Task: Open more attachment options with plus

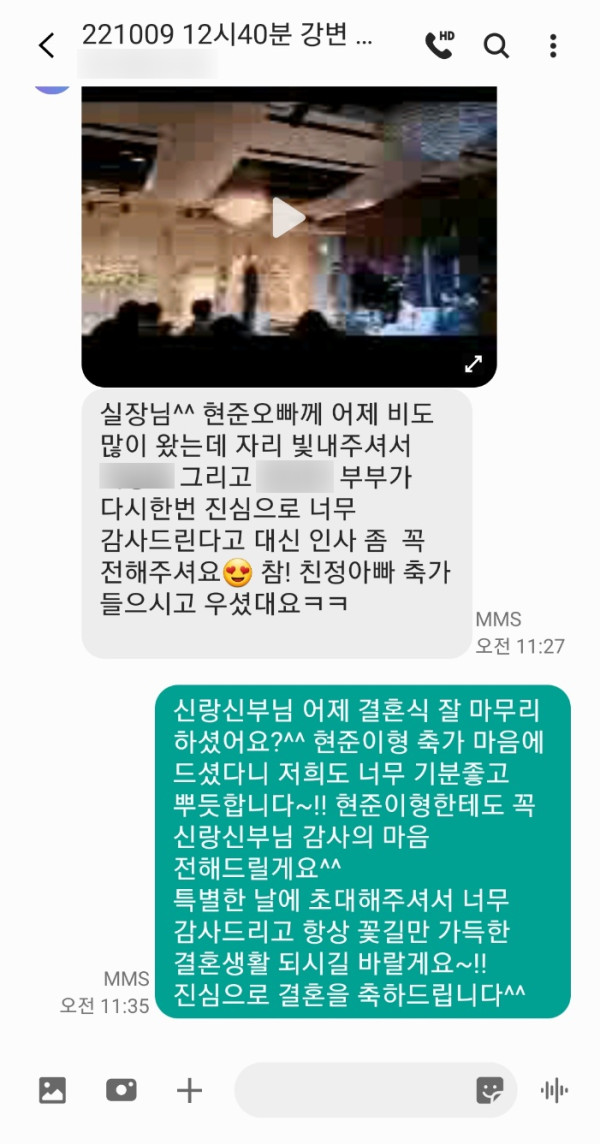Action: (x=189, y=1090)
